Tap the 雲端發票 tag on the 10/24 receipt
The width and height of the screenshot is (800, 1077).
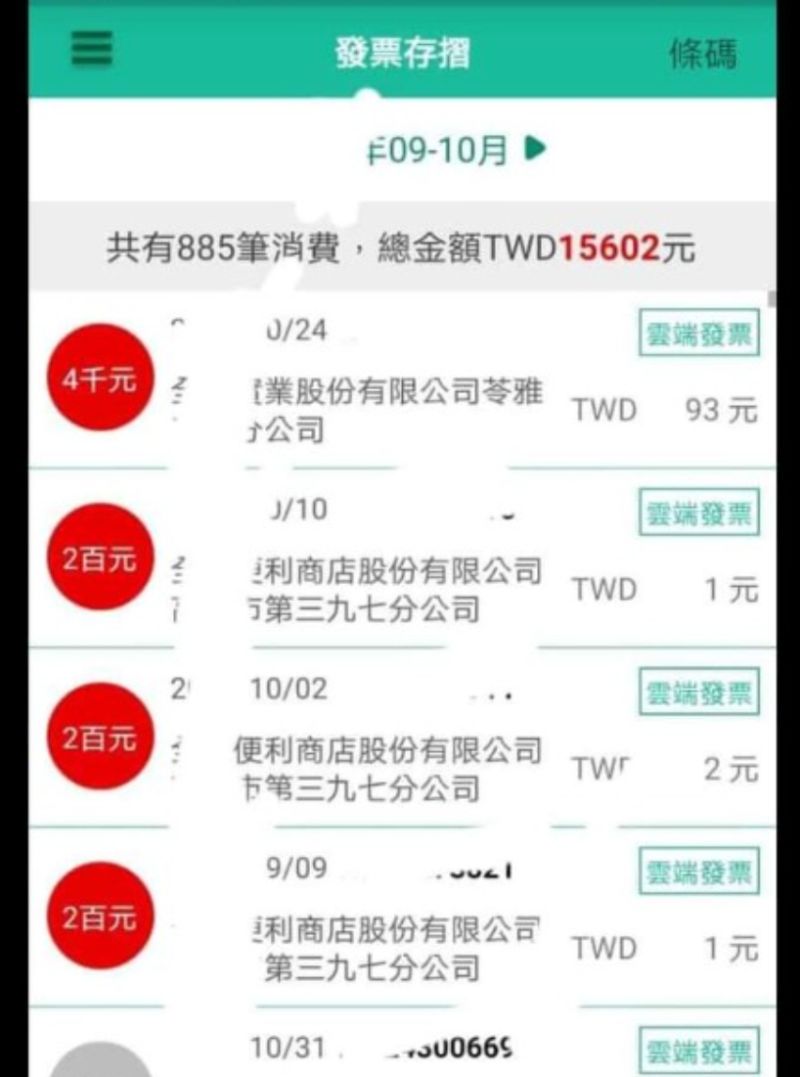point(698,332)
